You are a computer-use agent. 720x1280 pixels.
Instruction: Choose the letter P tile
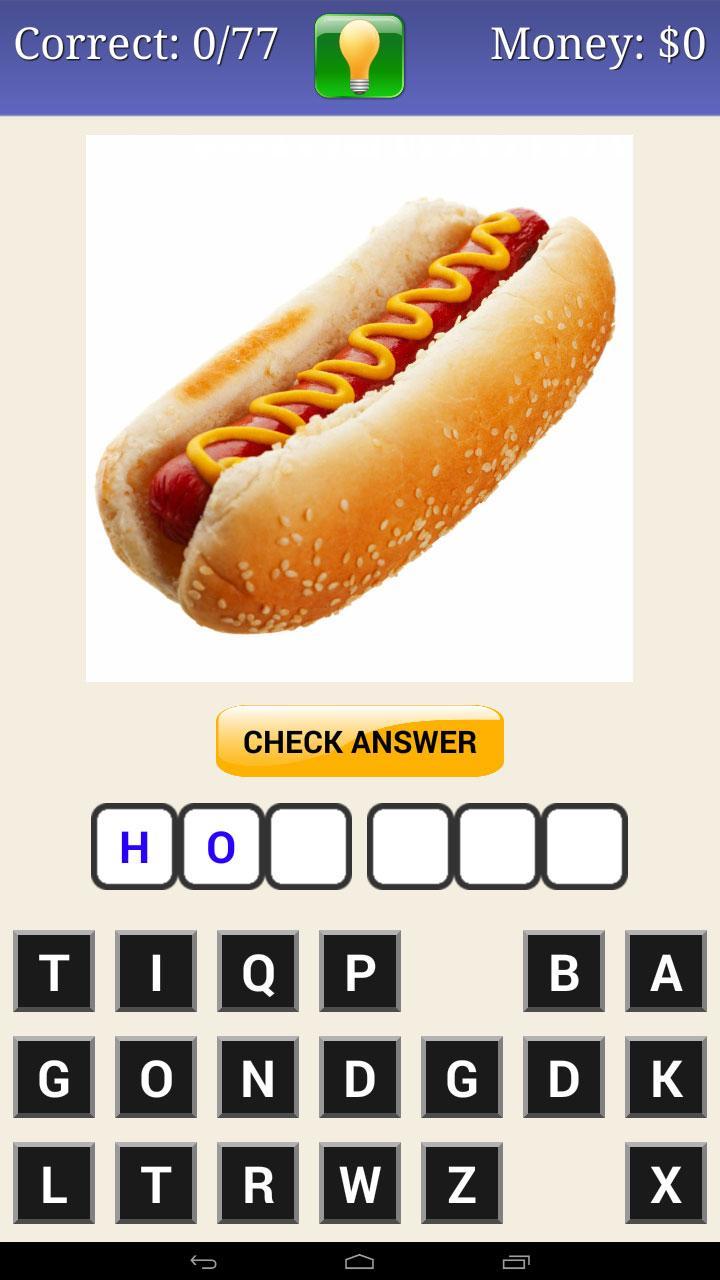360,971
